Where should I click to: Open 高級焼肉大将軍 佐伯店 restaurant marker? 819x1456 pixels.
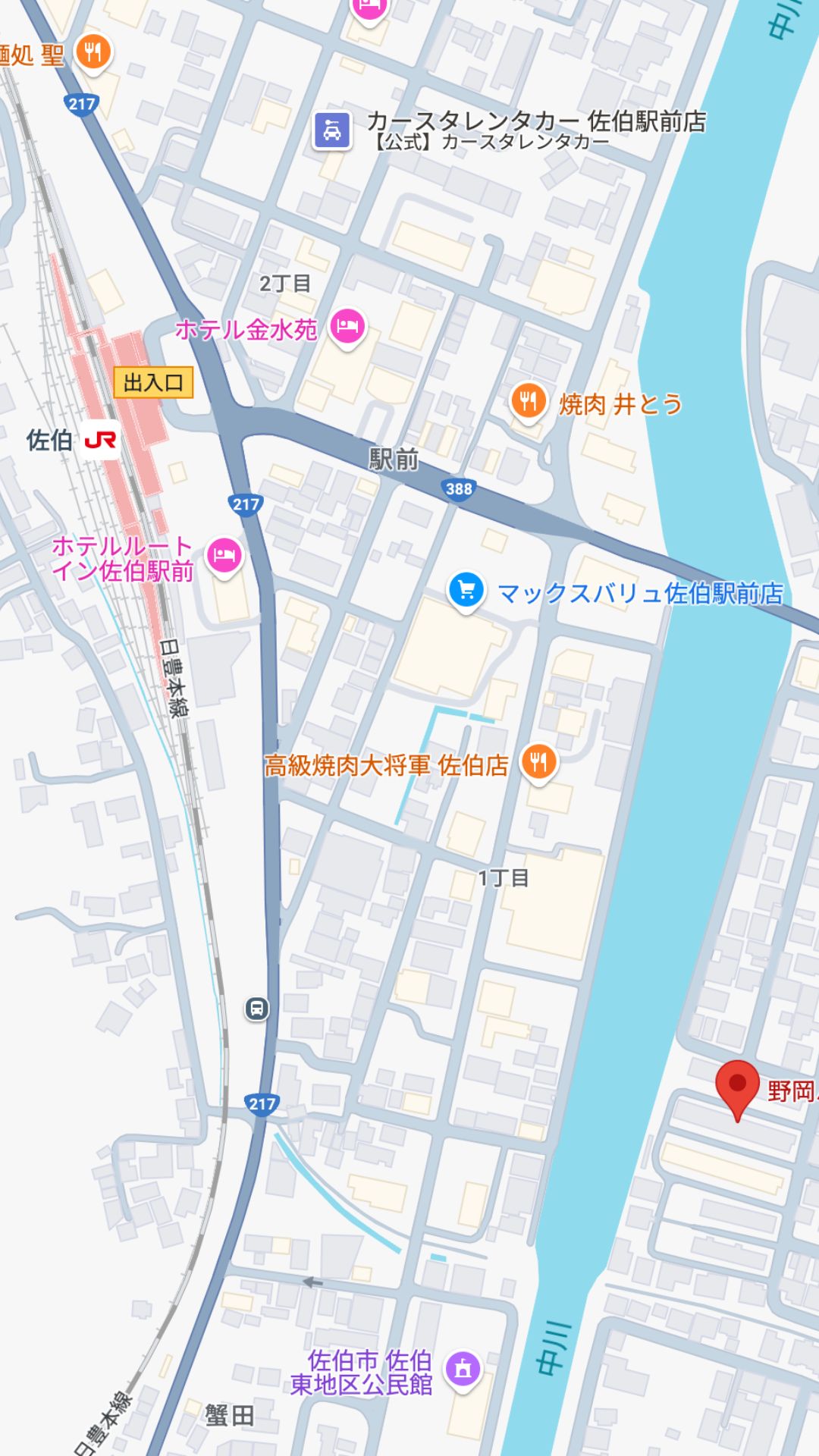pos(539,761)
